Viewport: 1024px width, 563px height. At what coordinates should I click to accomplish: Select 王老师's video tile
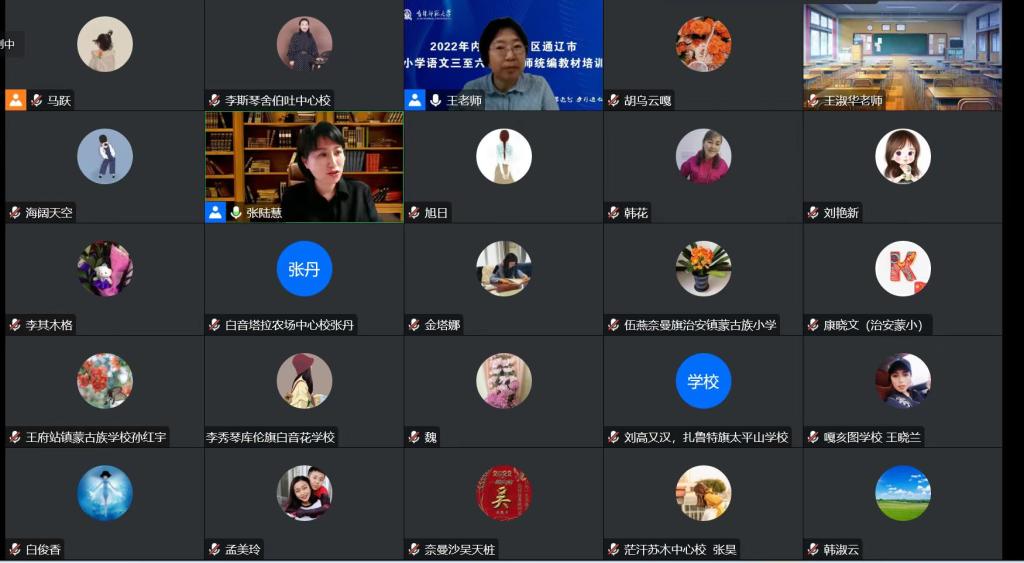tap(503, 55)
